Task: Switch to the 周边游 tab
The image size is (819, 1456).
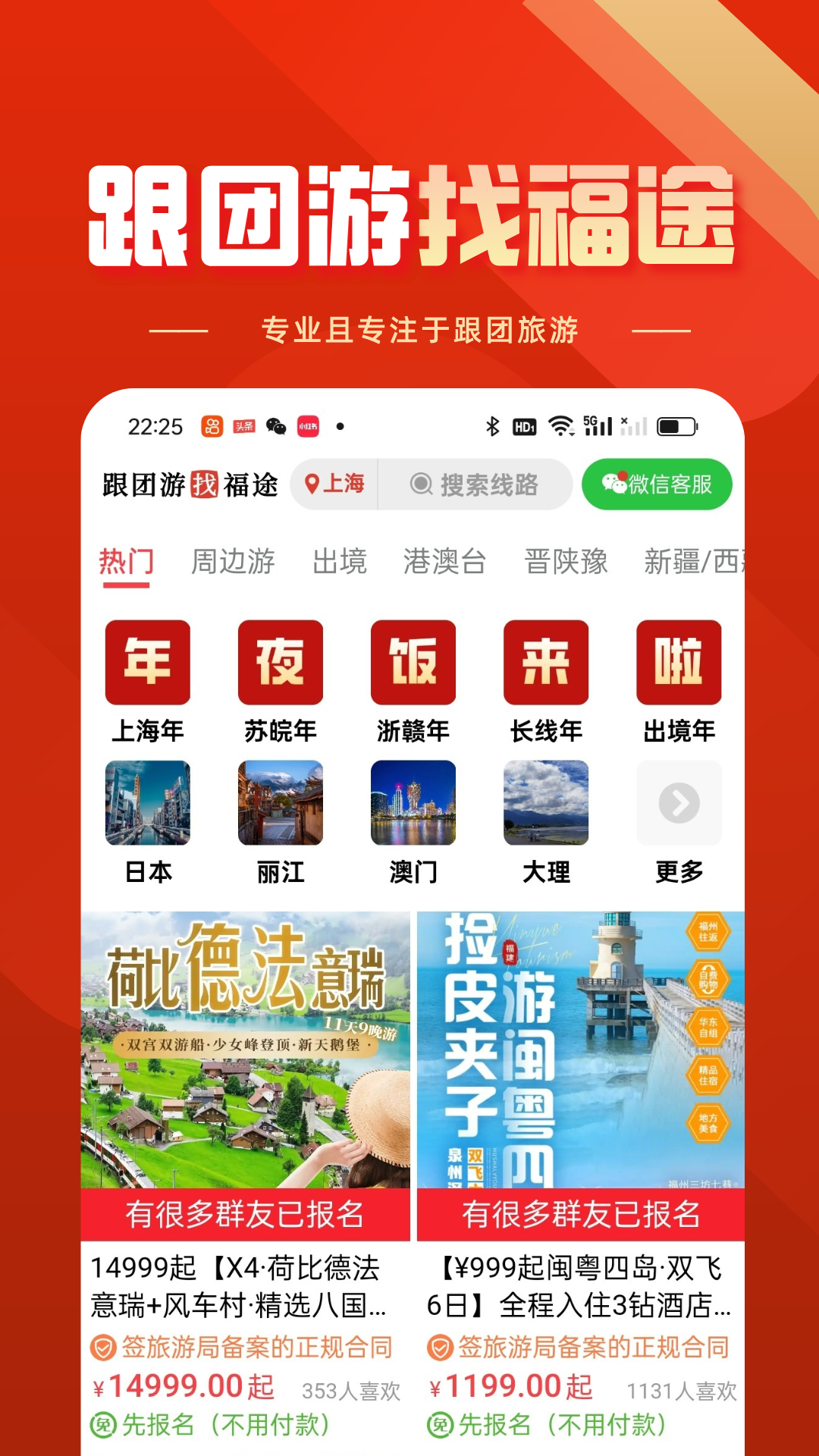Action: coord(234,561)
